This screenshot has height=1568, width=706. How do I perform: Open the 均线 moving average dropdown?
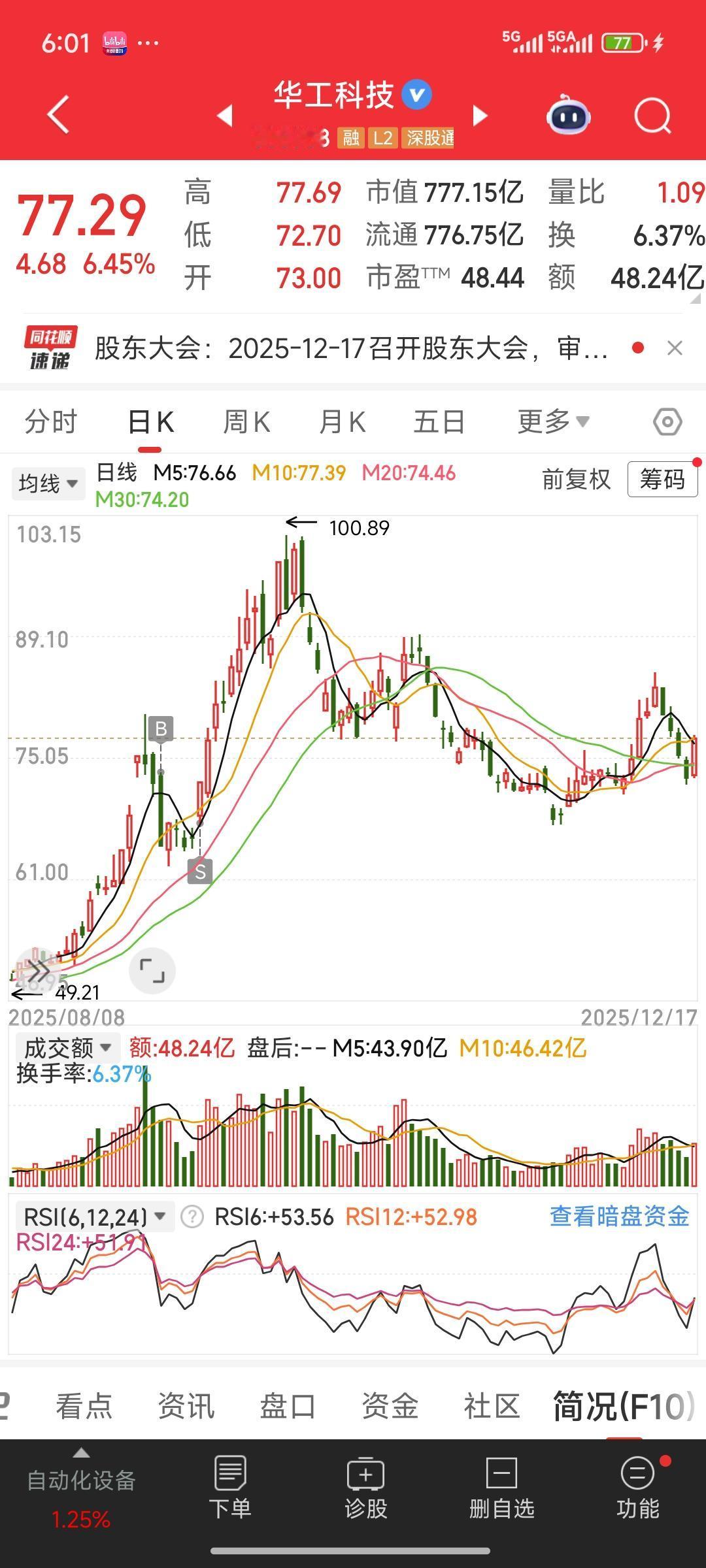click(48, 483)
